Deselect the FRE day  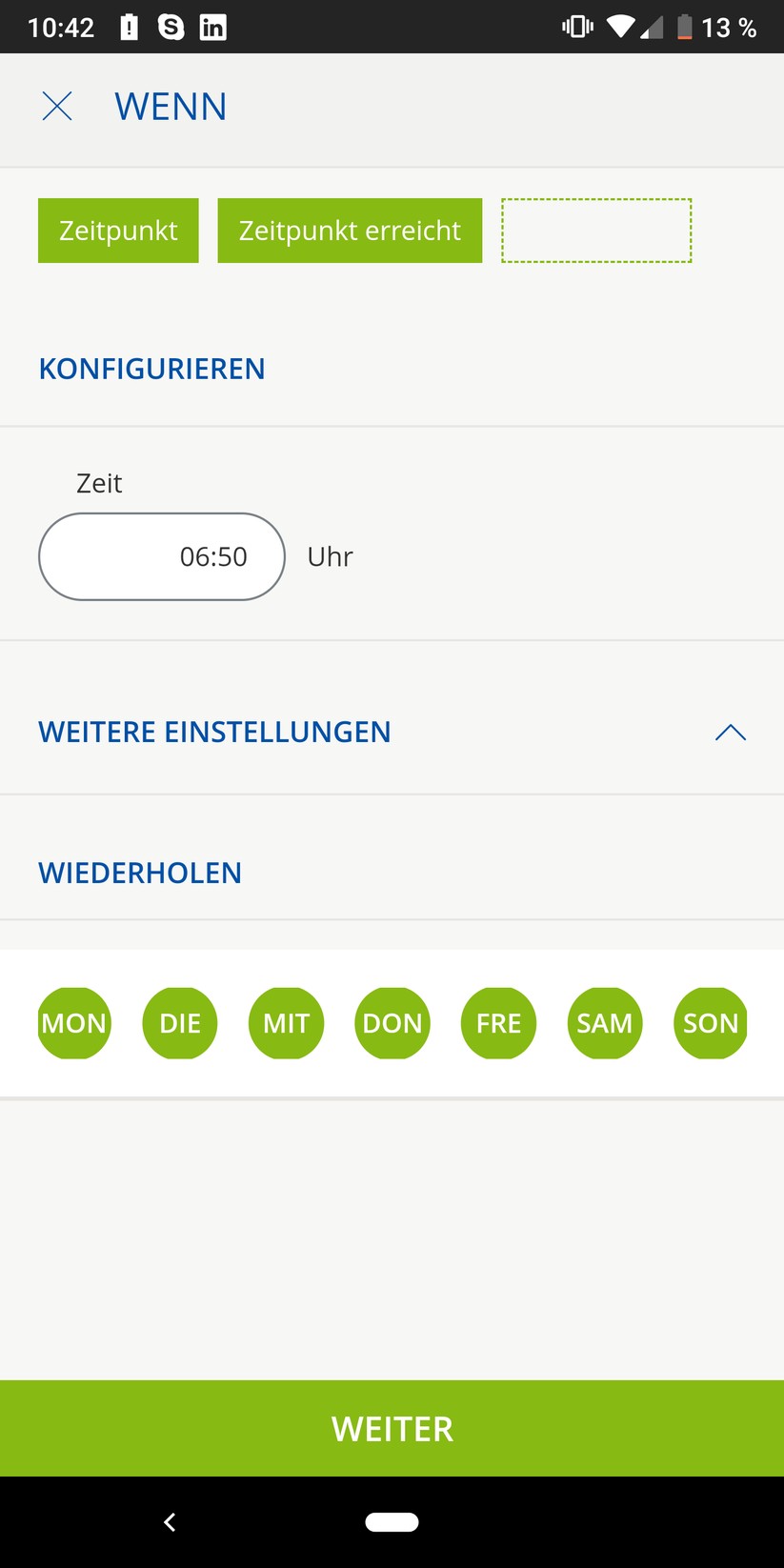[x=498, y=1023]
